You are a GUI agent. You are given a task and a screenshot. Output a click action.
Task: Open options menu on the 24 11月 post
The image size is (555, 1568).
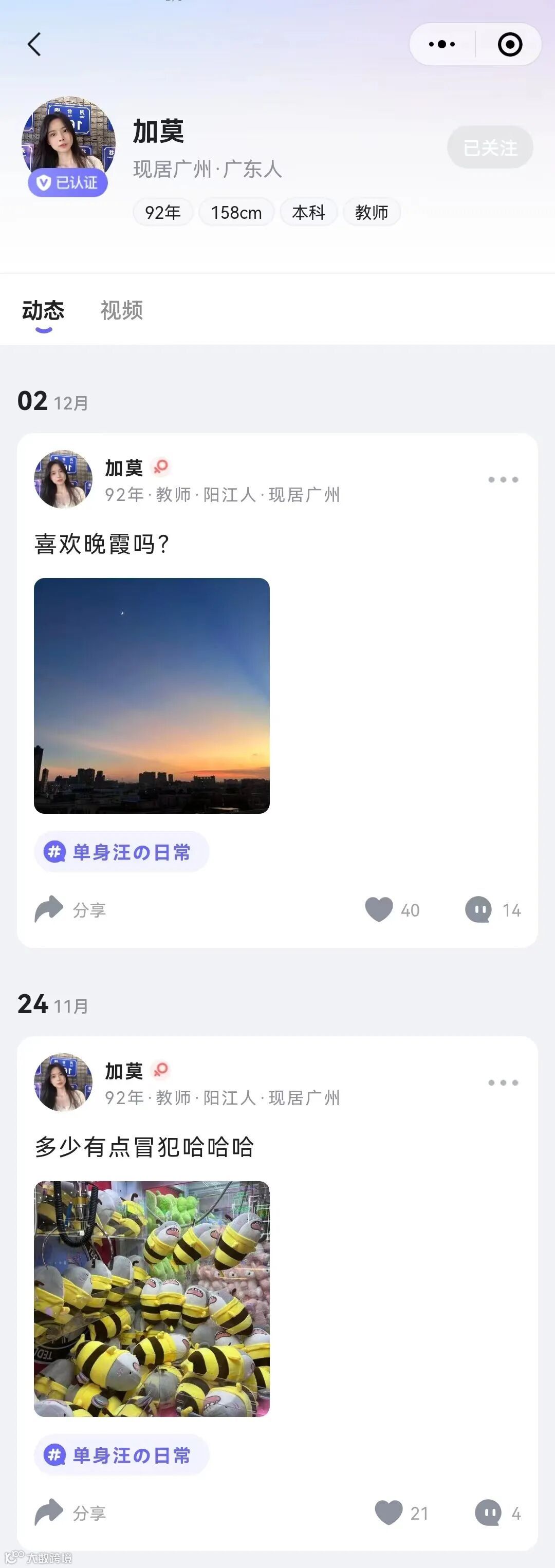[x=503, y=1082]
